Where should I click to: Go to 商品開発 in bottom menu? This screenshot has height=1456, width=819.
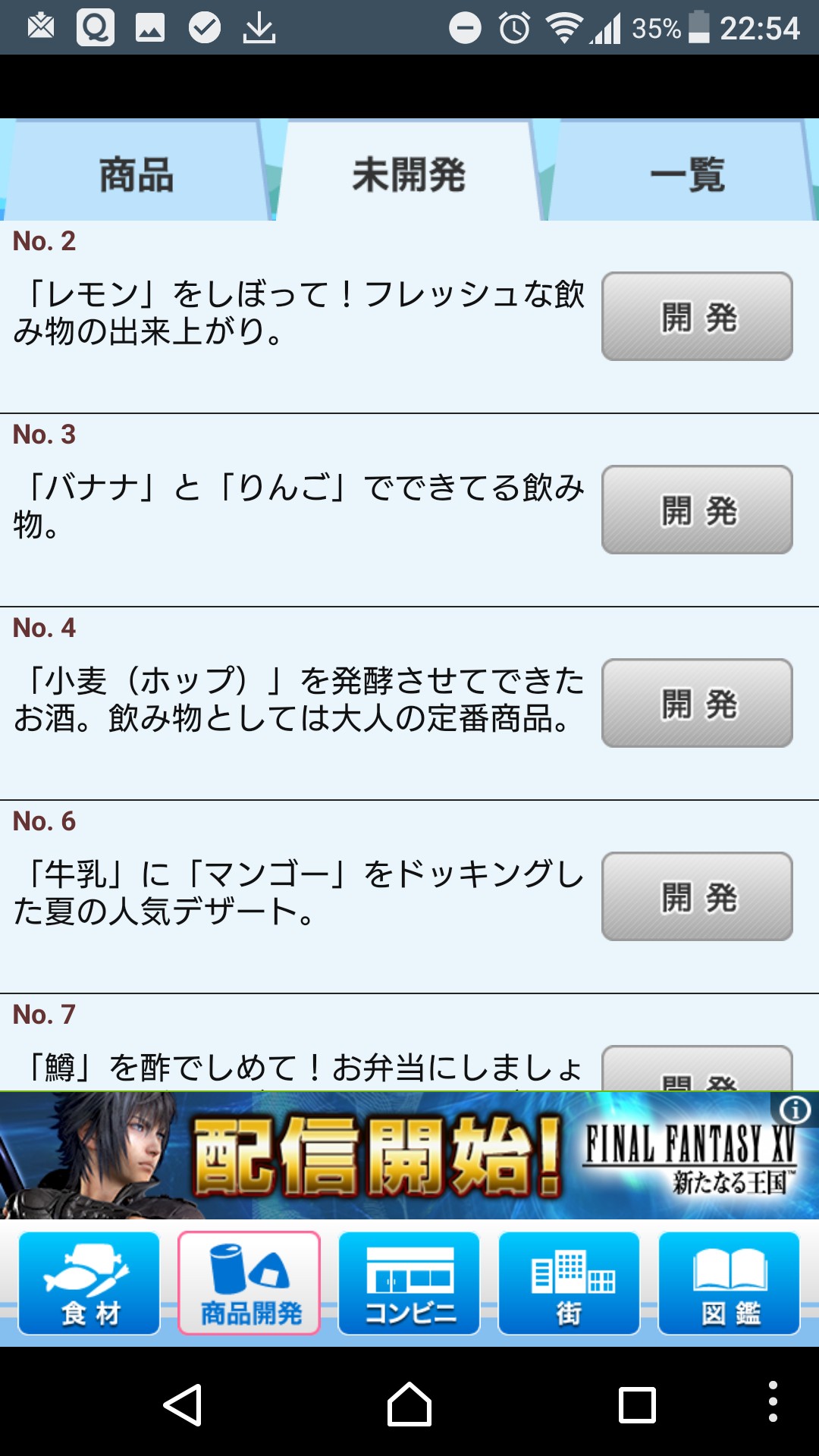point(249,1283)
